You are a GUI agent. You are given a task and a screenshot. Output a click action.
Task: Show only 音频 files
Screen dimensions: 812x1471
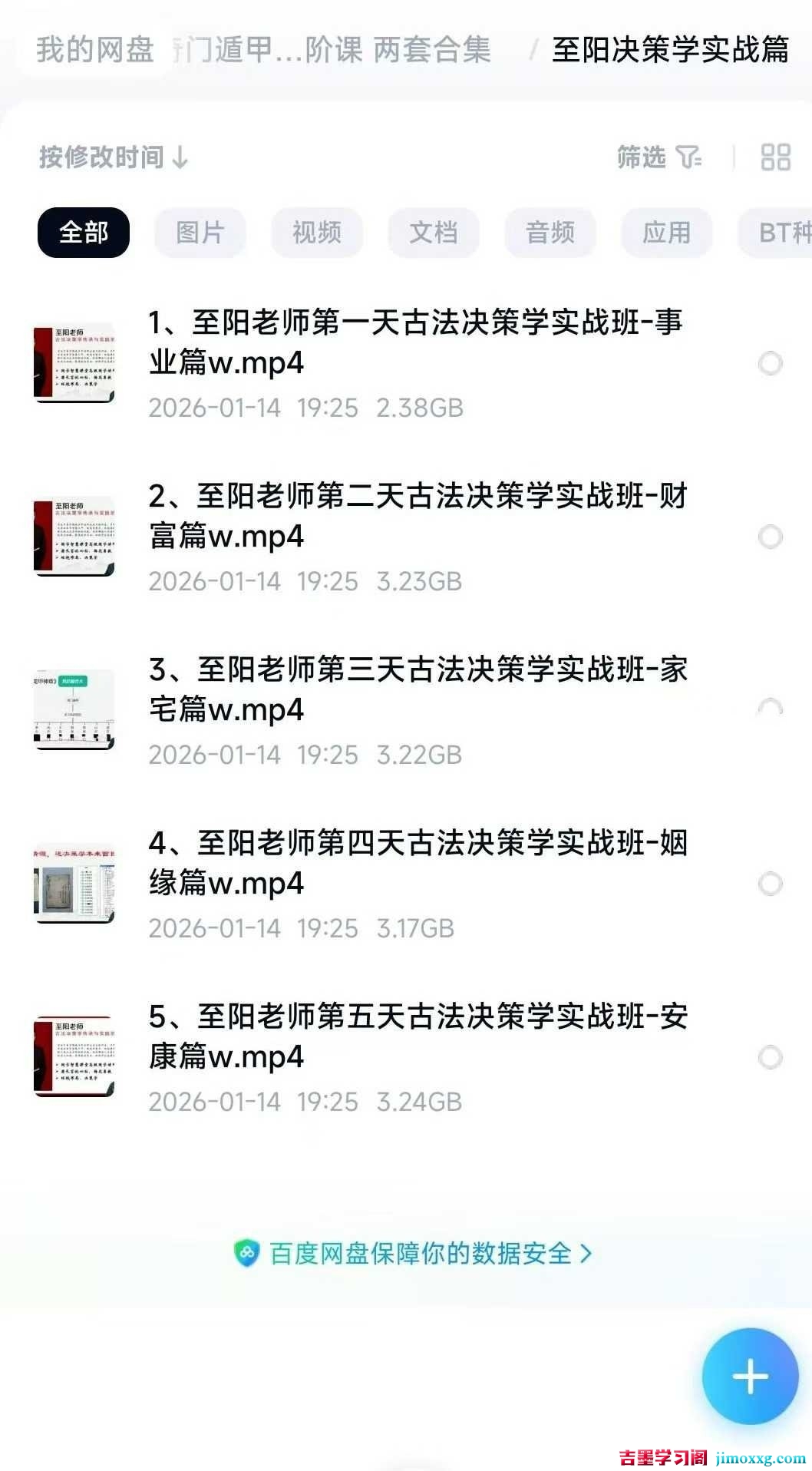point(550,232)
